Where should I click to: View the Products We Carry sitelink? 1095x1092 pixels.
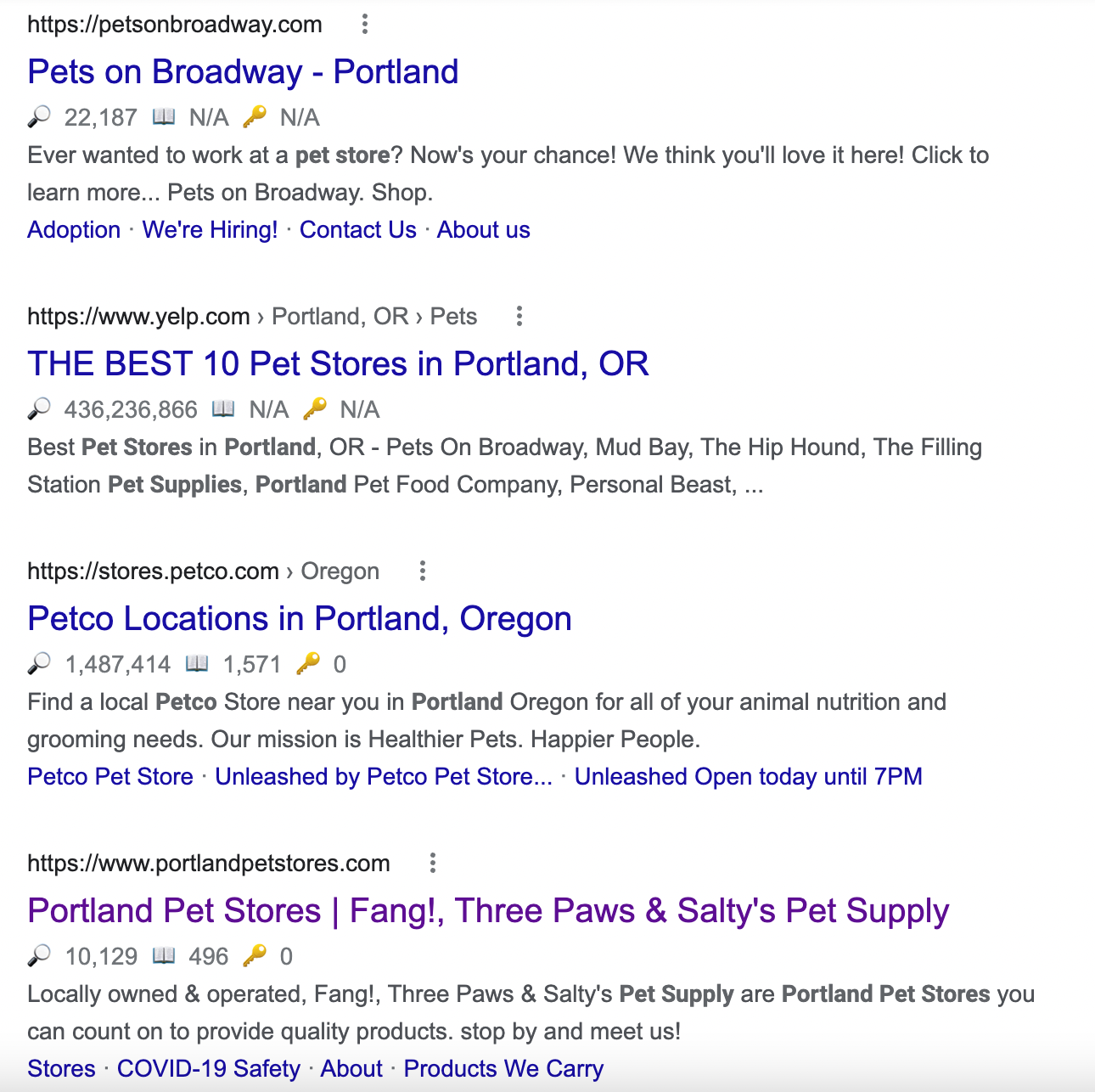click(503, 1069)
